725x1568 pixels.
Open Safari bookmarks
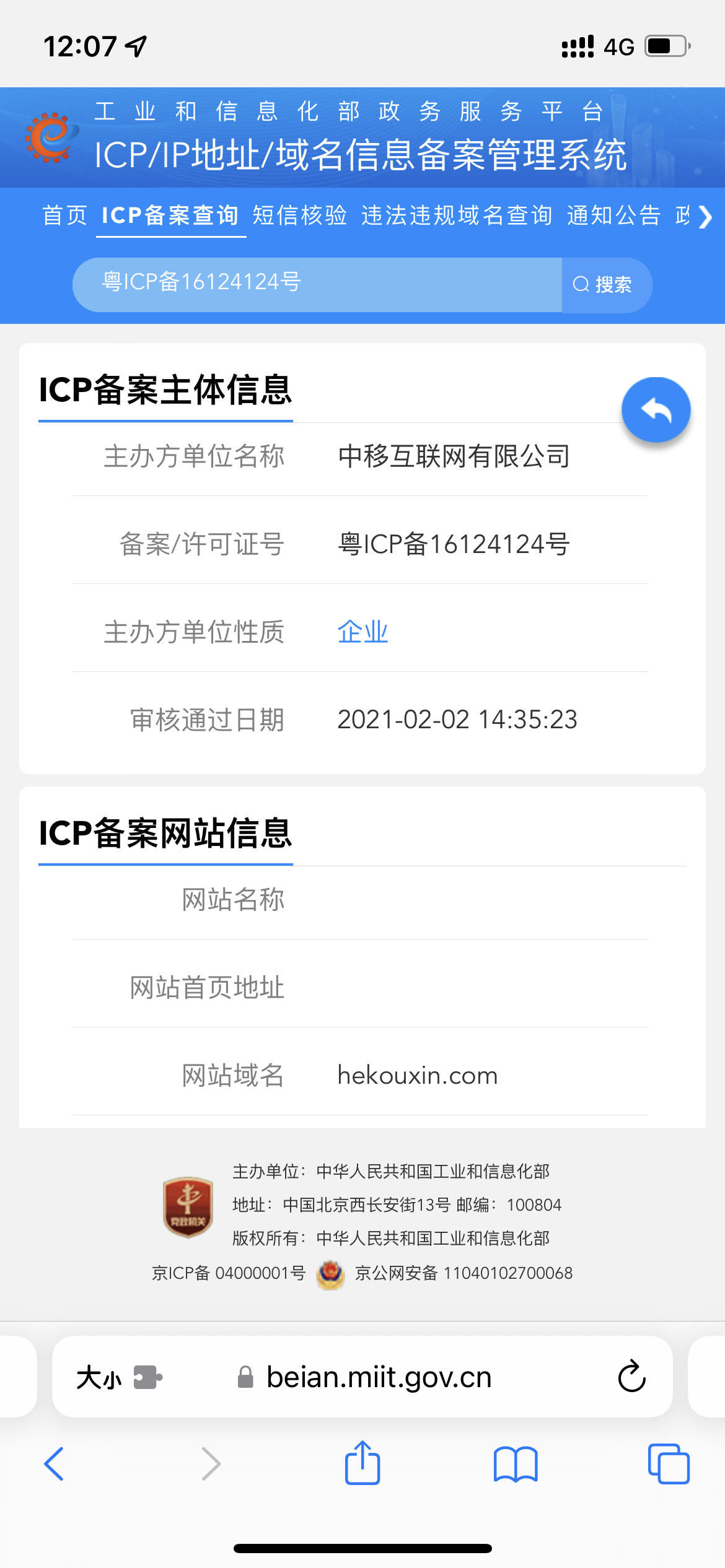(516, 1464)
